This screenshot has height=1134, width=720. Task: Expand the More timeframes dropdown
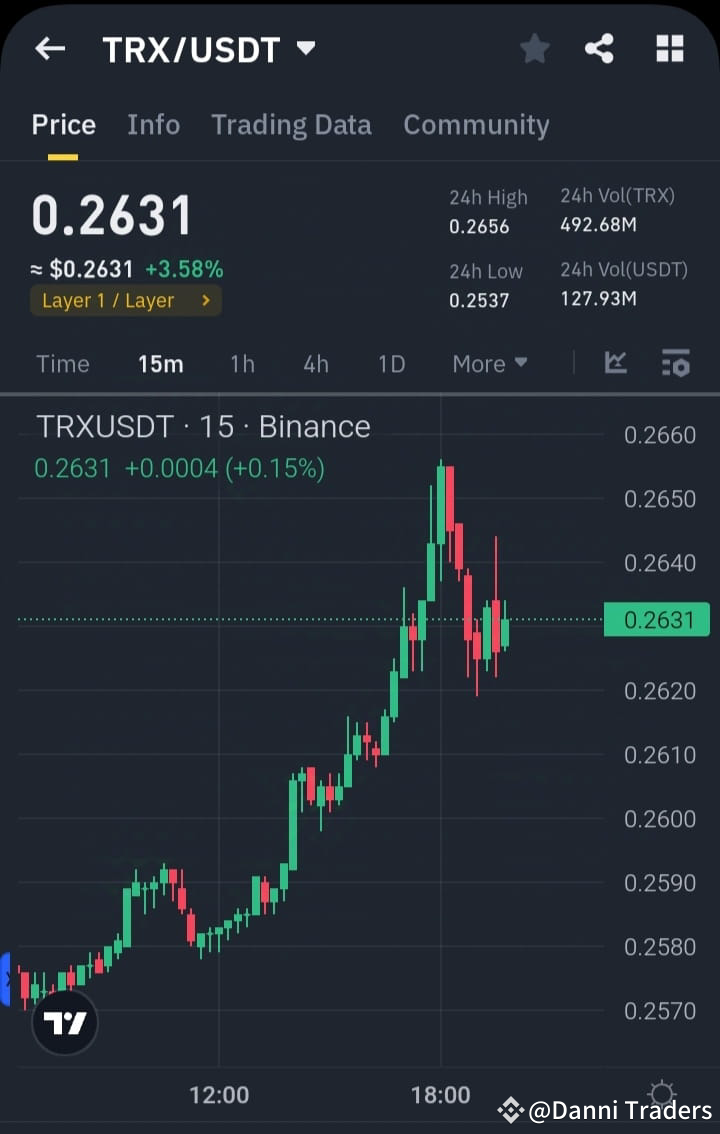489,364
